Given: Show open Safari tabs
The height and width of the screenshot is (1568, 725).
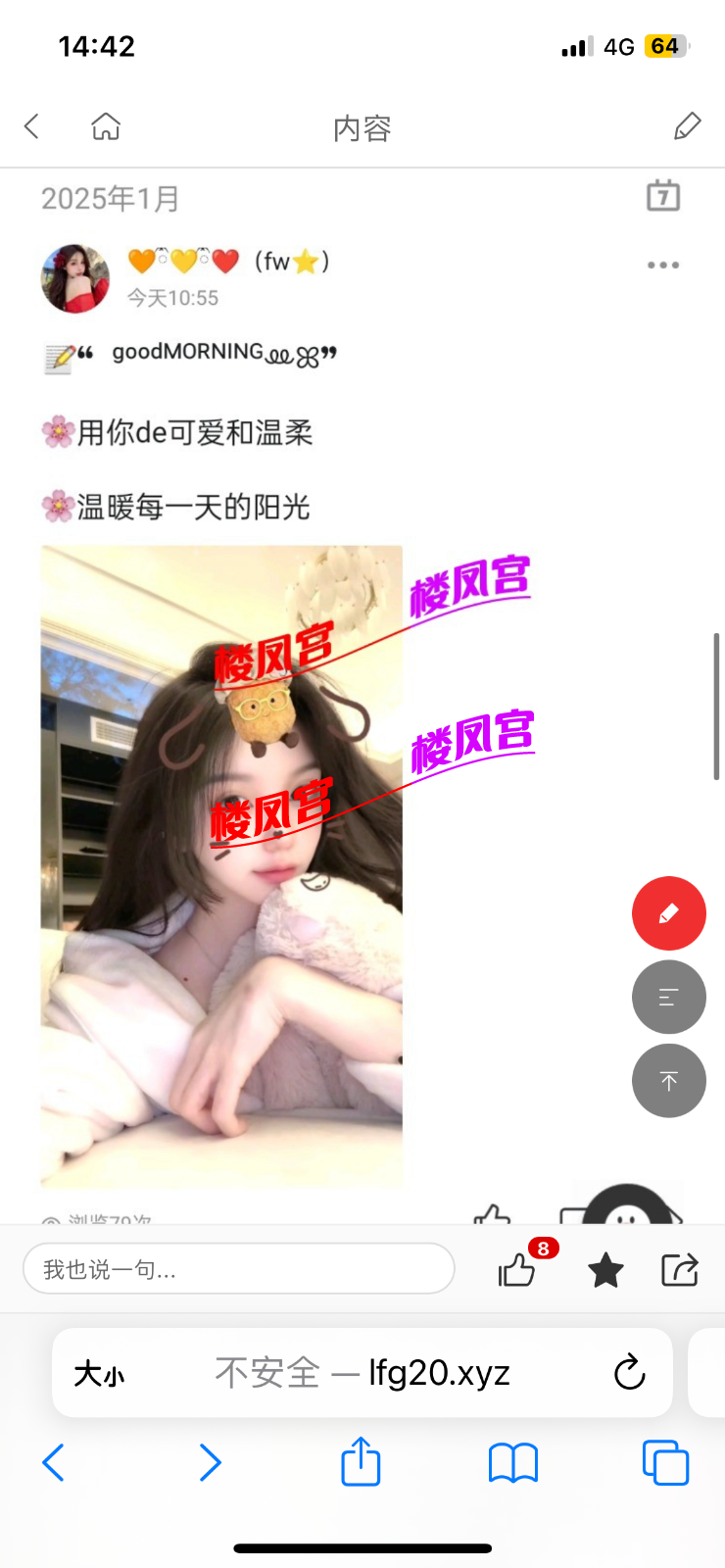Looking at the screenshot, I should point(665,1462).
